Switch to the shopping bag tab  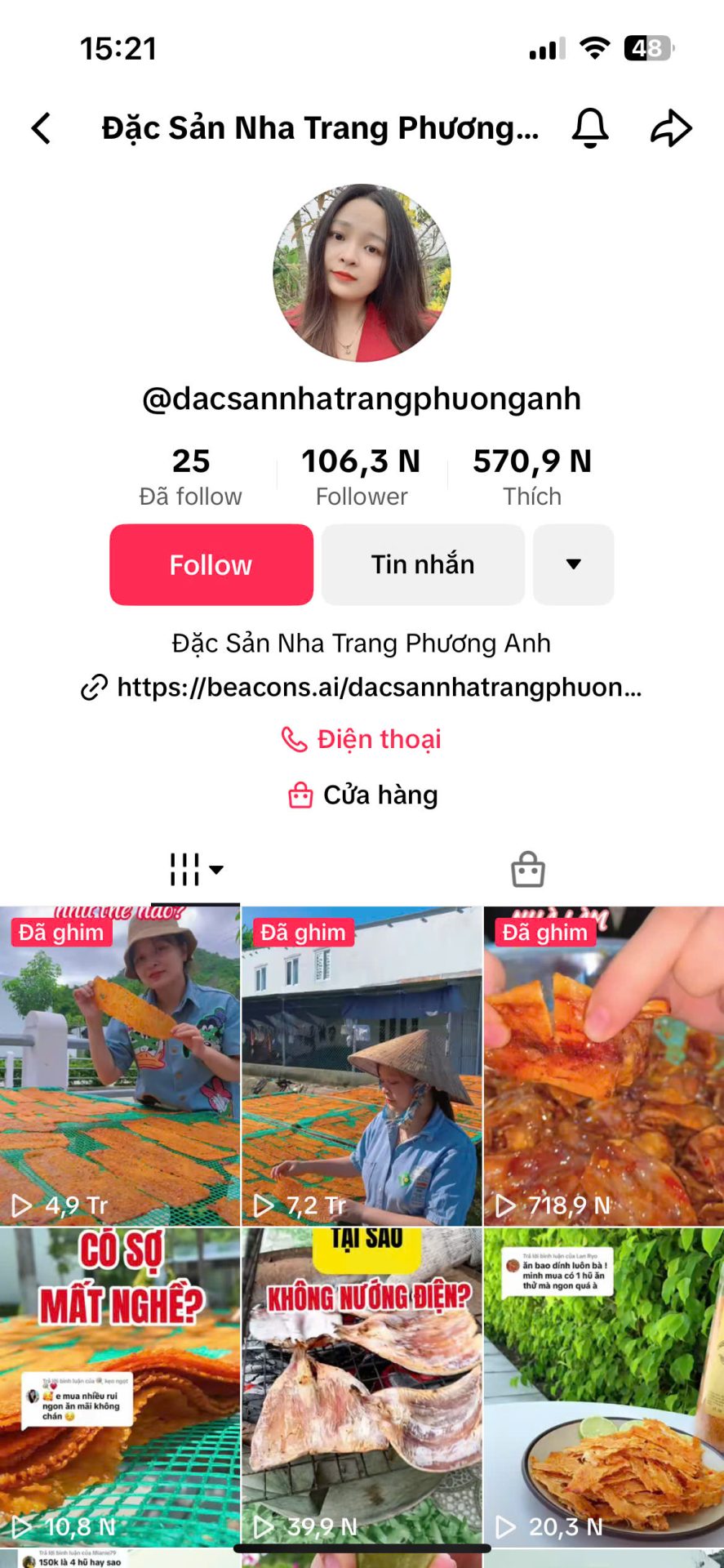(528, 870)
